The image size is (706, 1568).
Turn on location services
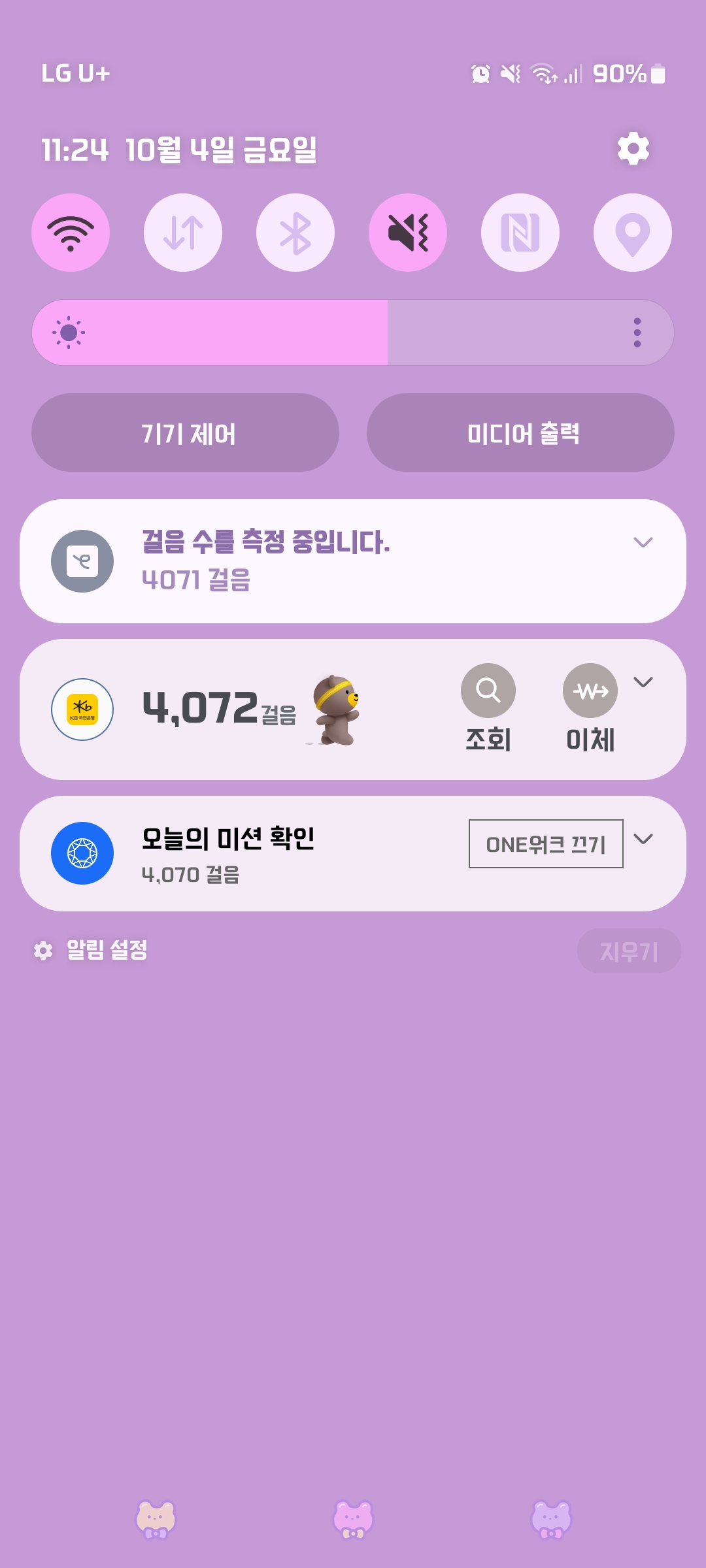(x=633, y=233)
